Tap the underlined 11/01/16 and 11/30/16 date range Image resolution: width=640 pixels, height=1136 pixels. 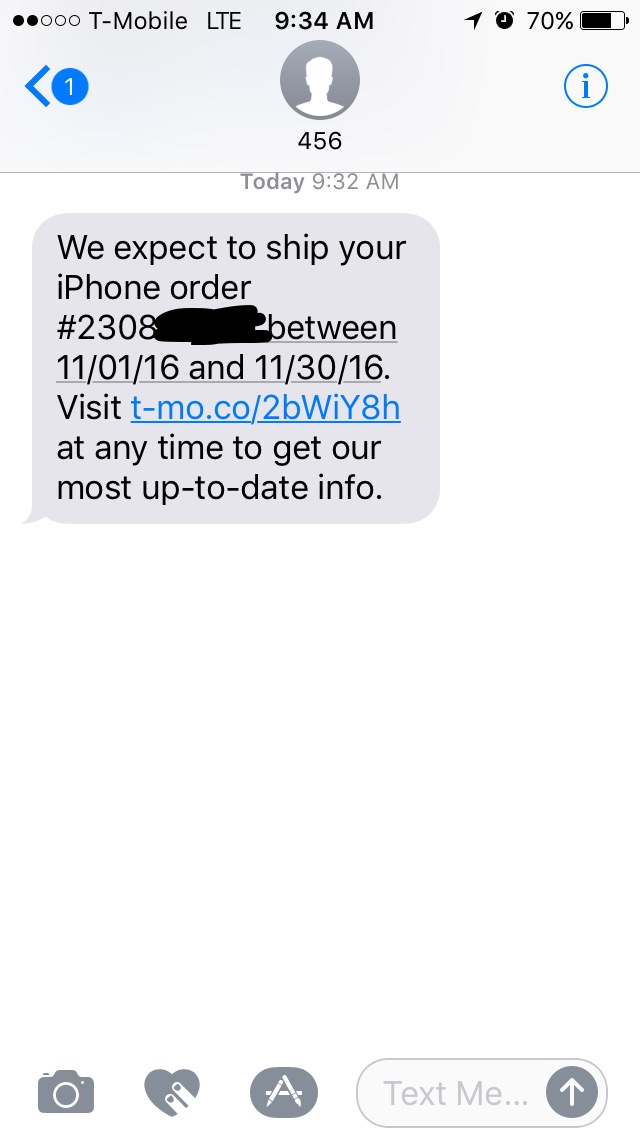pos(220,368)
